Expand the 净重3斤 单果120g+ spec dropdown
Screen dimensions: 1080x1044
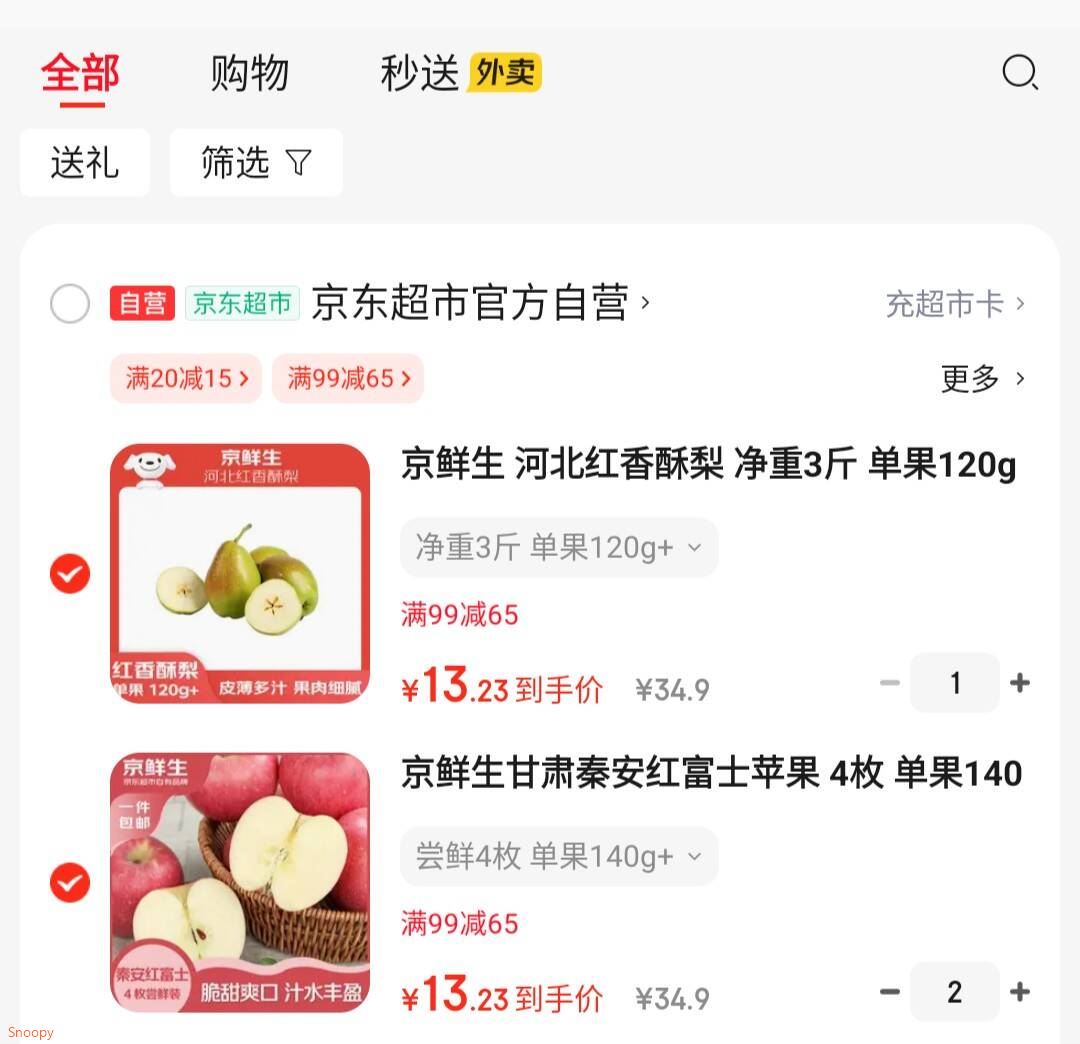[559, 548]
